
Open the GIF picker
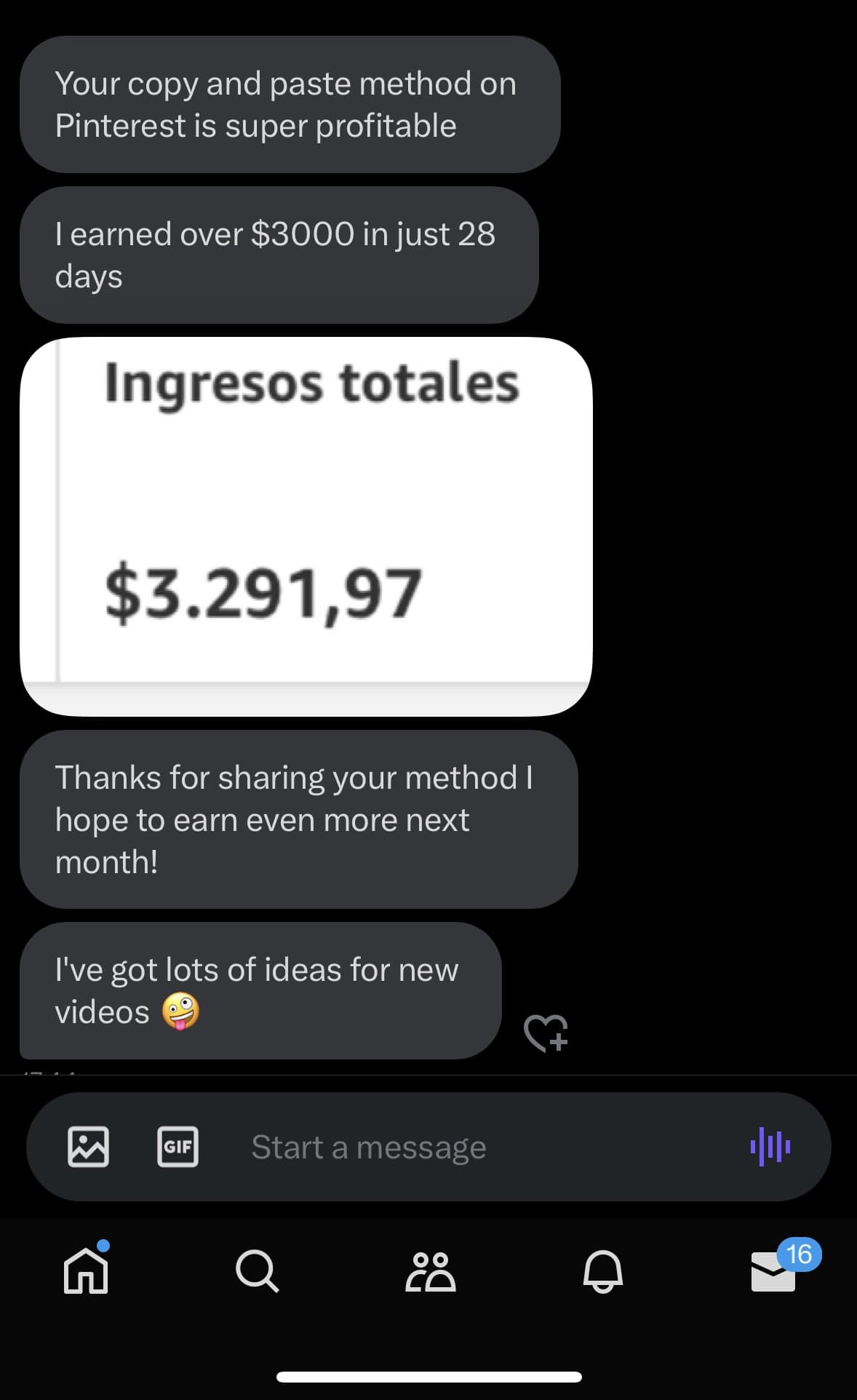click(178, 1147)
